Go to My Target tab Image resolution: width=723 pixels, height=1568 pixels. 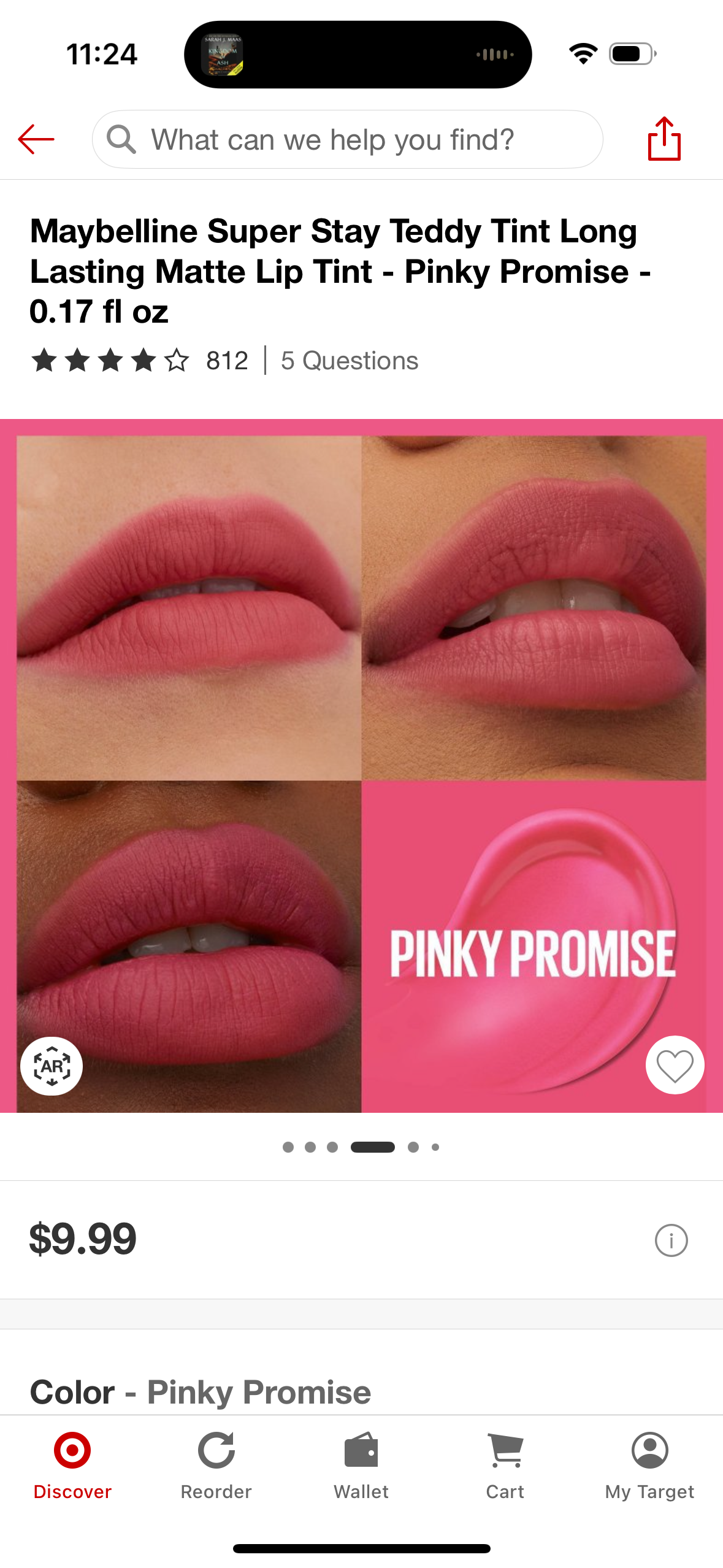pyautogui.click(x=649, y=1466)
